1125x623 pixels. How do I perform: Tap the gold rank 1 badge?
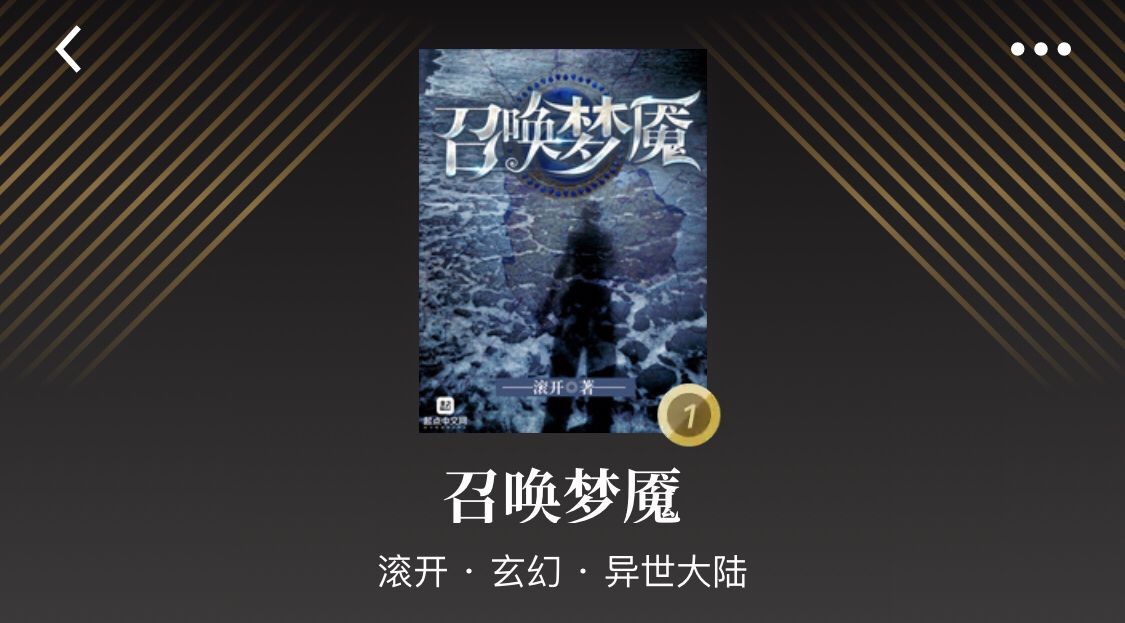689,414
